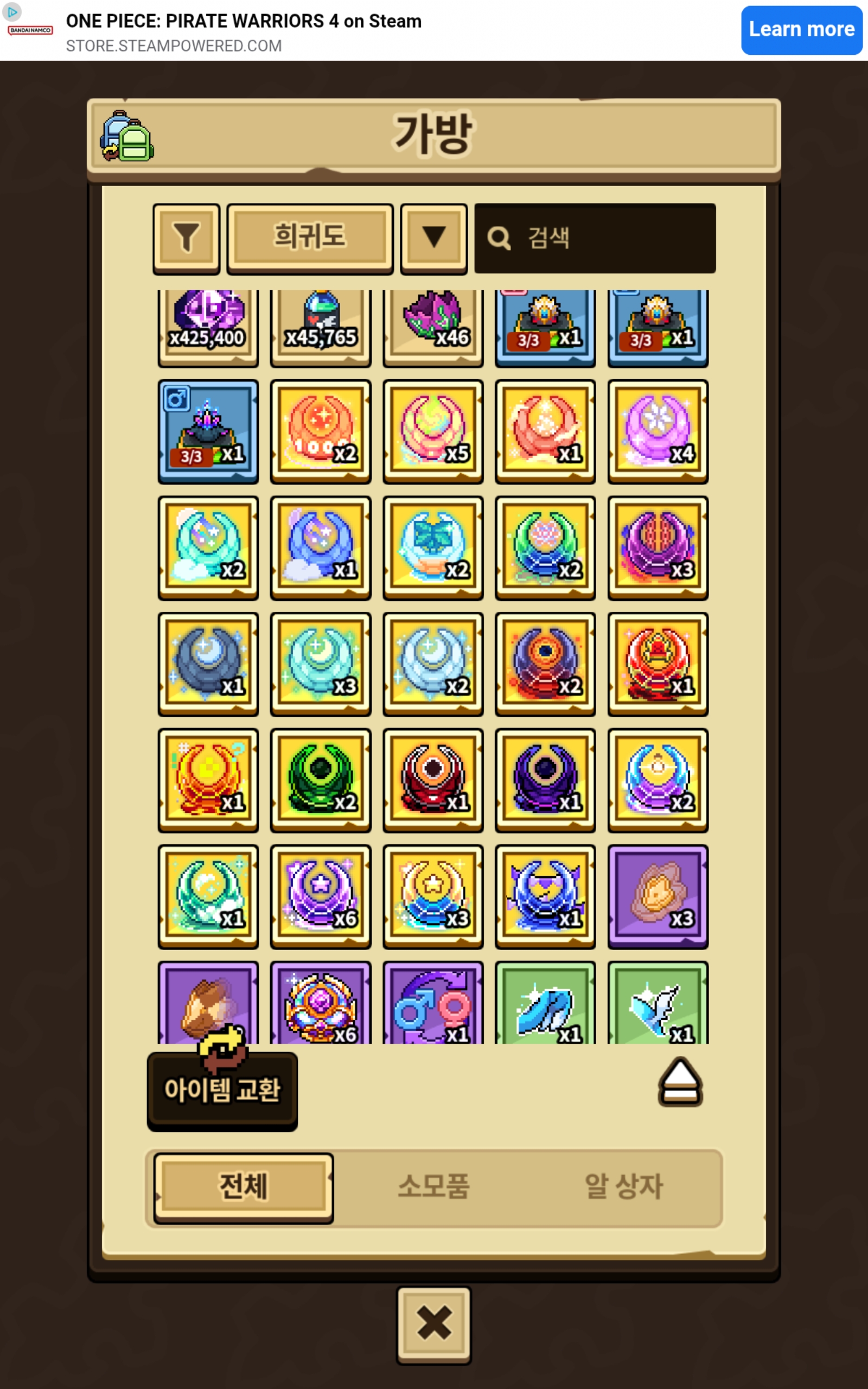Tap Learn more on the ad
868x1389 pixels.
801,30
